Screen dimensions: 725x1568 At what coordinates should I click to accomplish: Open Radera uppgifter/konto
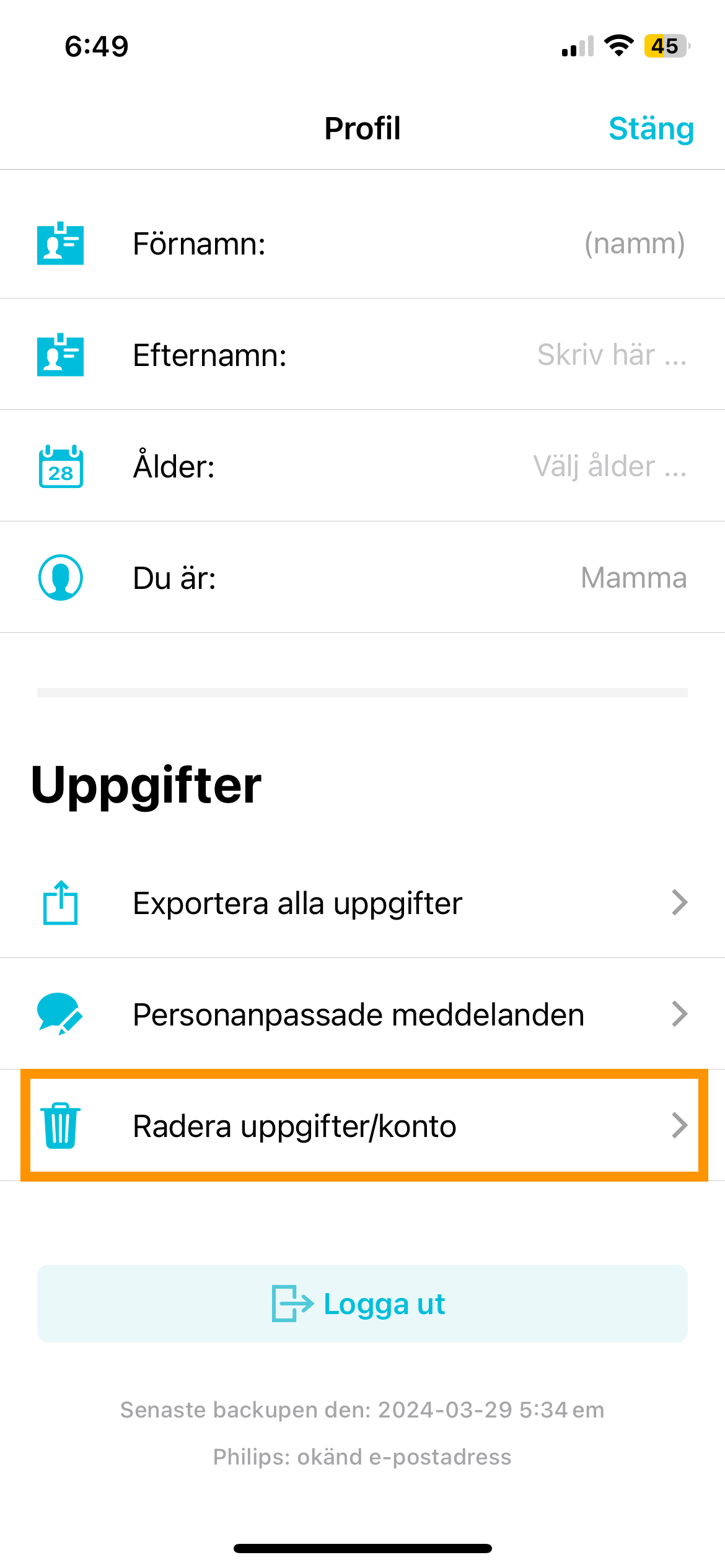pos(362,1126)
